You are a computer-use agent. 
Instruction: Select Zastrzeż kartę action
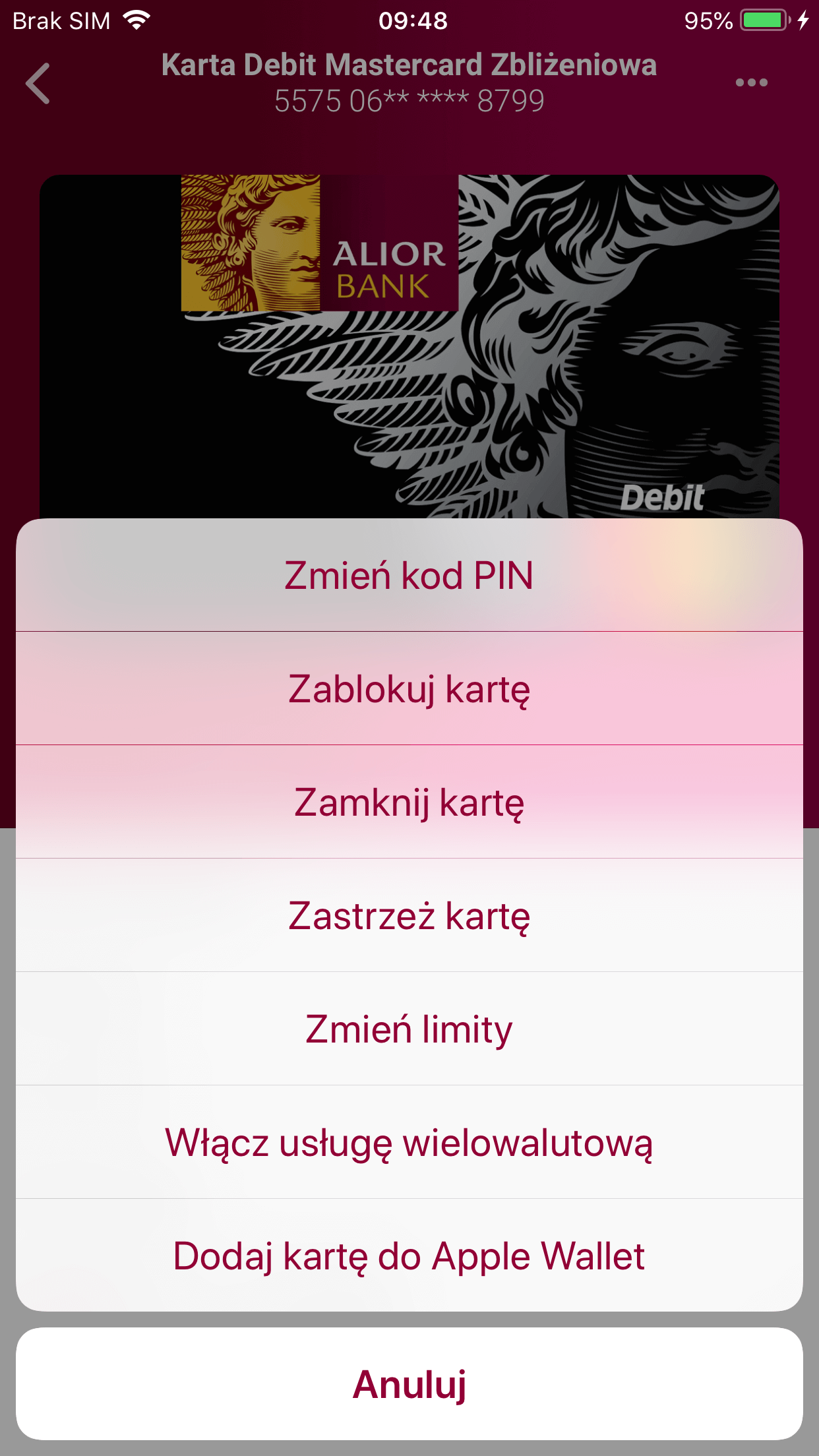409,916
